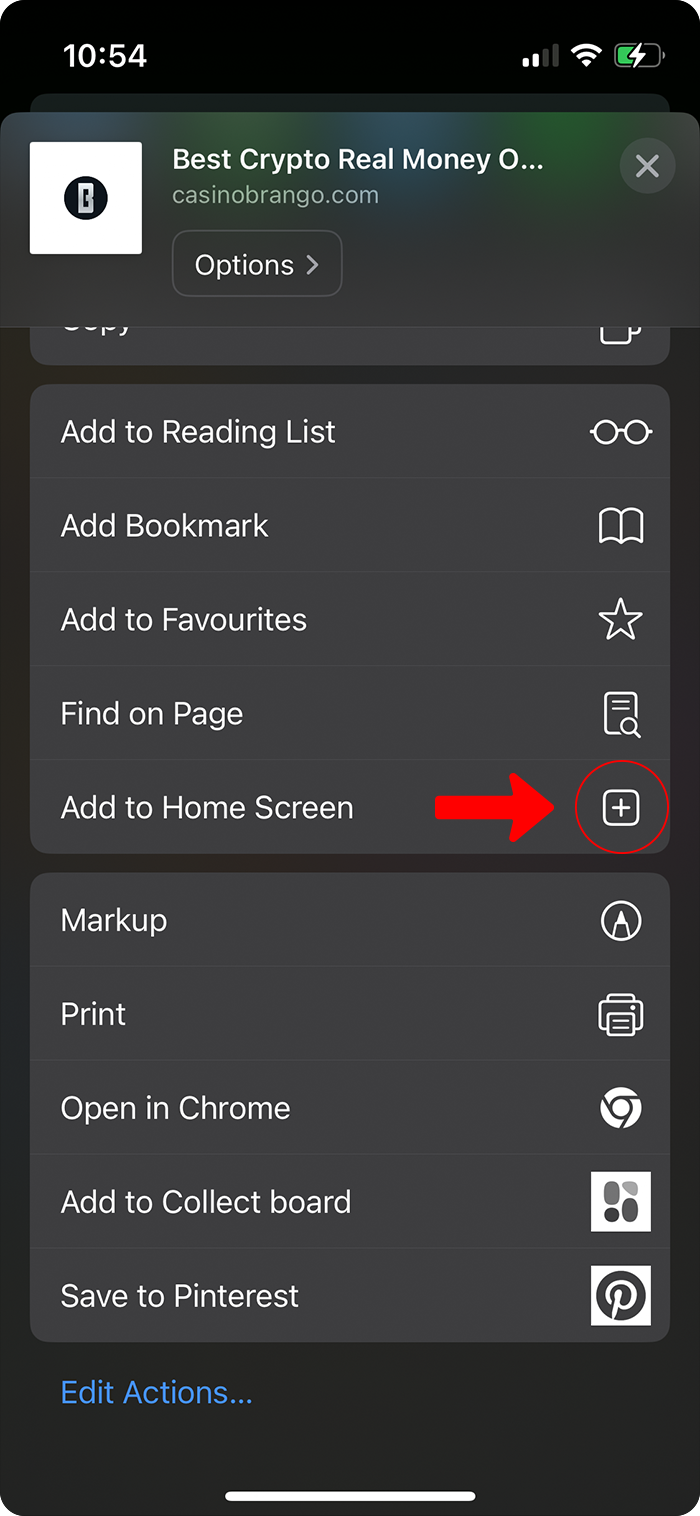Close the share sheet
This screenshot has width=700, height=1516.
(647, 166)
